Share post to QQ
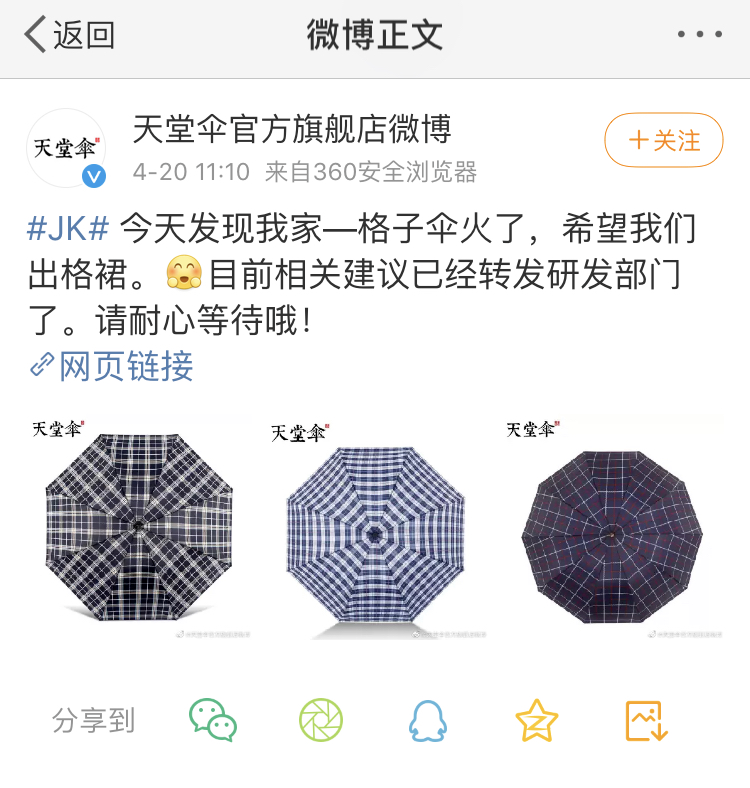This screenshot has height=788, width=750. click(428, 720)
